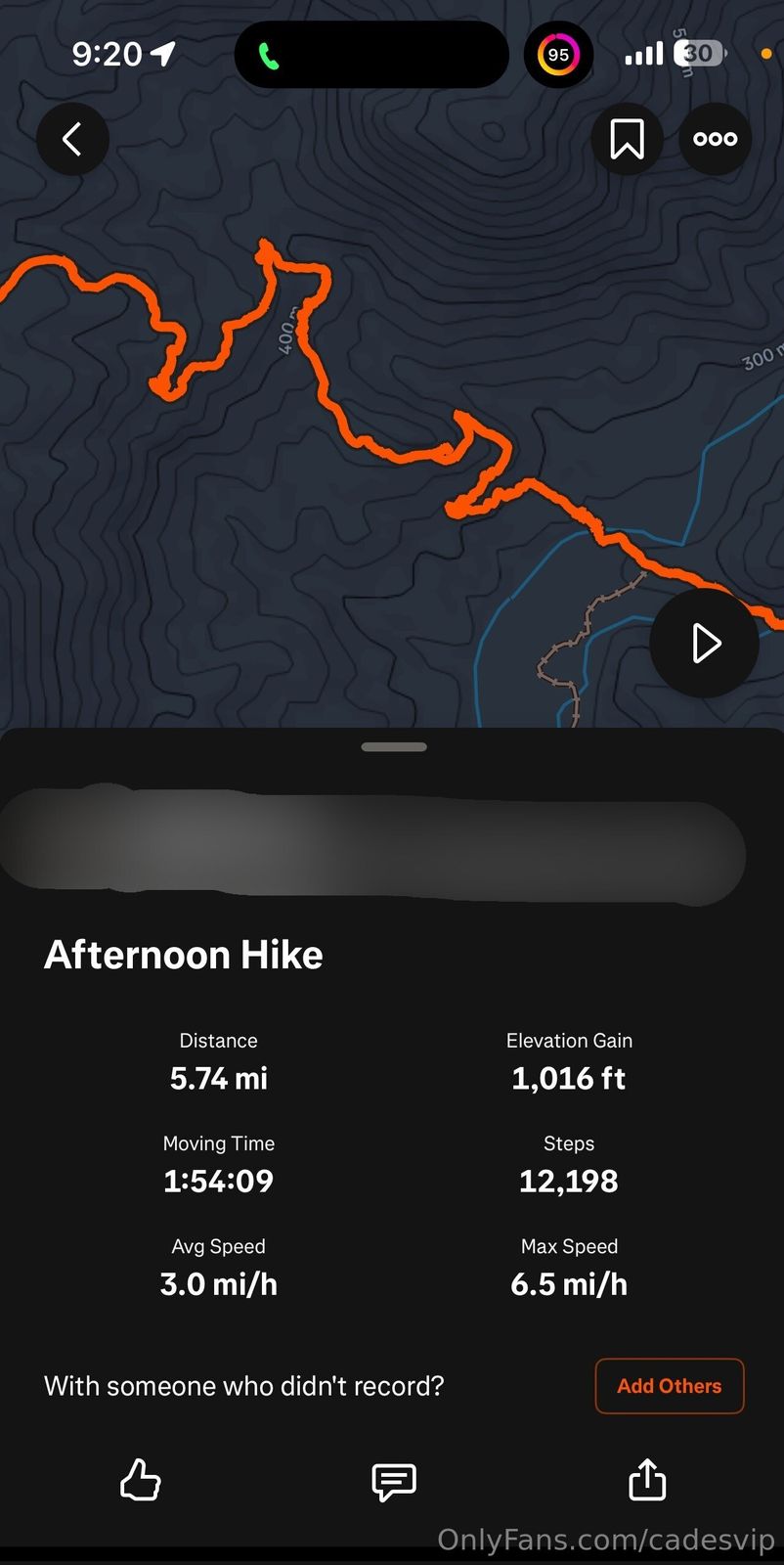Screen dimensions: 784x1565
Task: Open the three-dot overflow menu
Action: (x=715, y=139)
